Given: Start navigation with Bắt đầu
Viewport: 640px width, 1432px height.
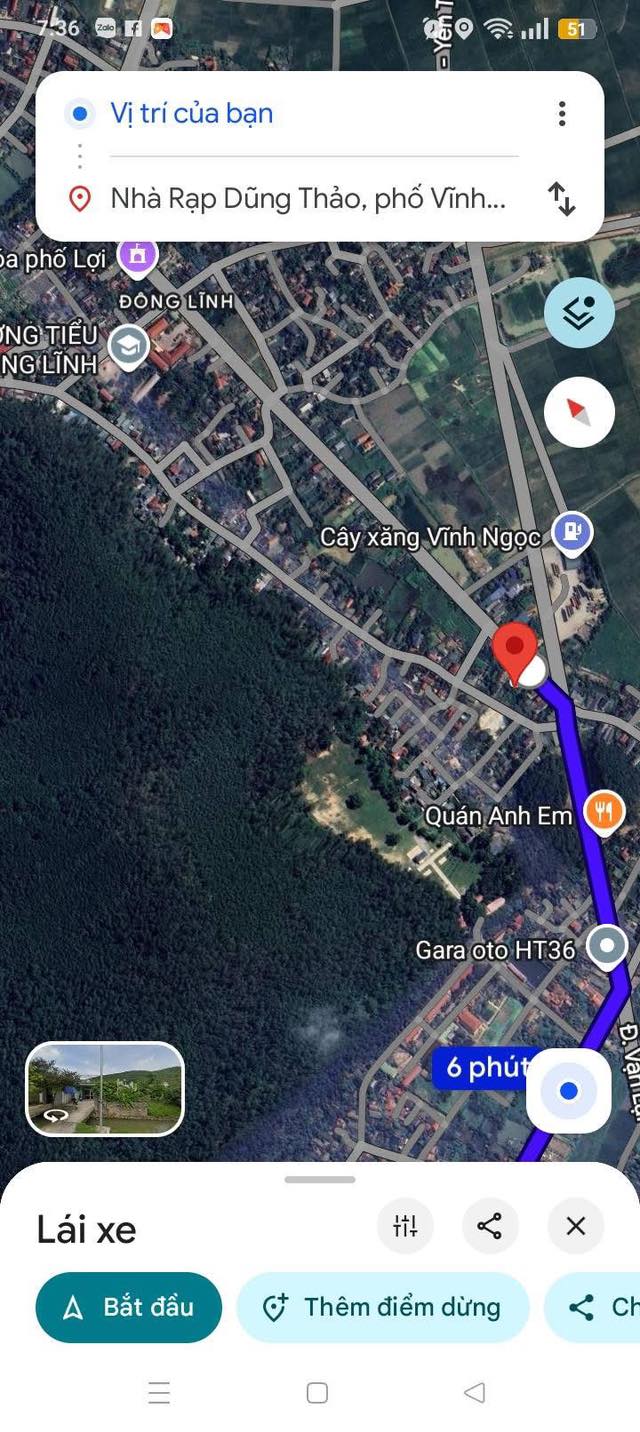Looking at the screenshot, I should tap(128, 1307).
